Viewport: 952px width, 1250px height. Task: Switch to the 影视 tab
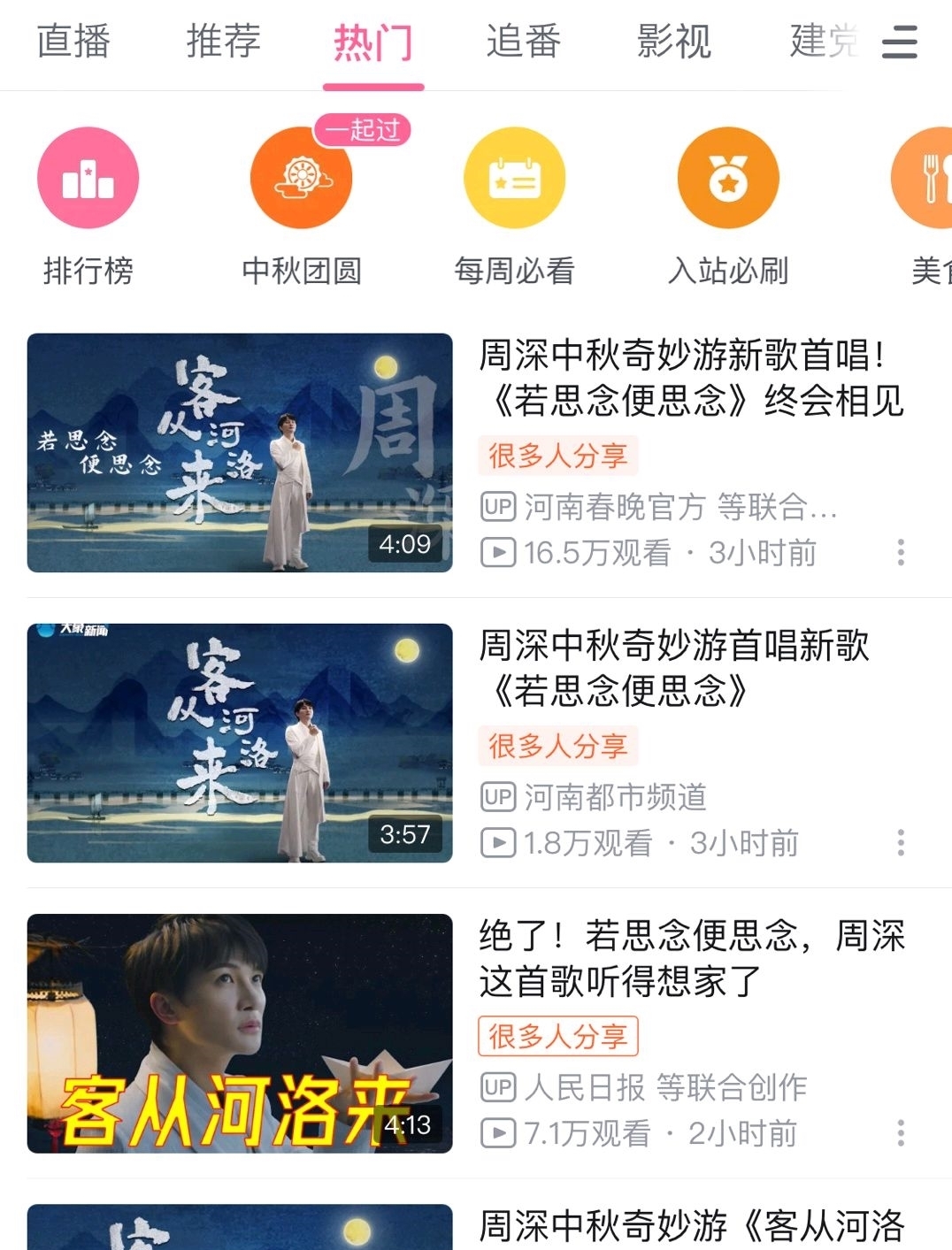[672, 42]
